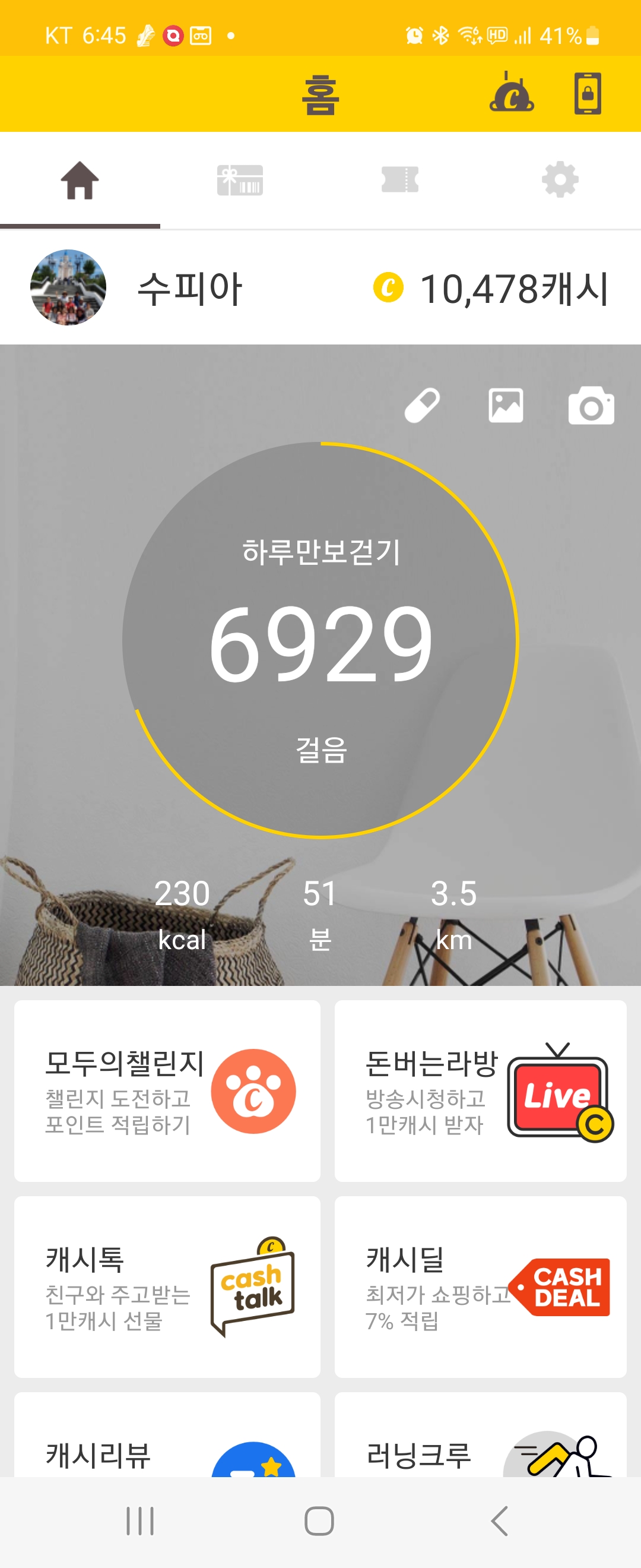Screen dimensions: 641x1568
Task: Open the treasure box icon in header
Action: 512,94
